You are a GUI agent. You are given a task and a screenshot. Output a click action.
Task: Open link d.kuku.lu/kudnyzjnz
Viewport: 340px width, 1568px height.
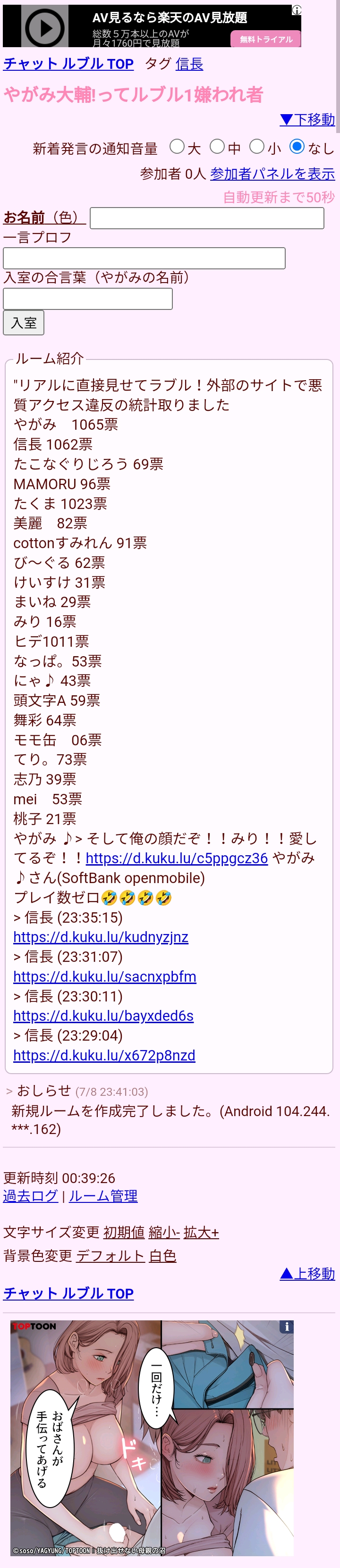pyautogui.click(x=101, y=937)
